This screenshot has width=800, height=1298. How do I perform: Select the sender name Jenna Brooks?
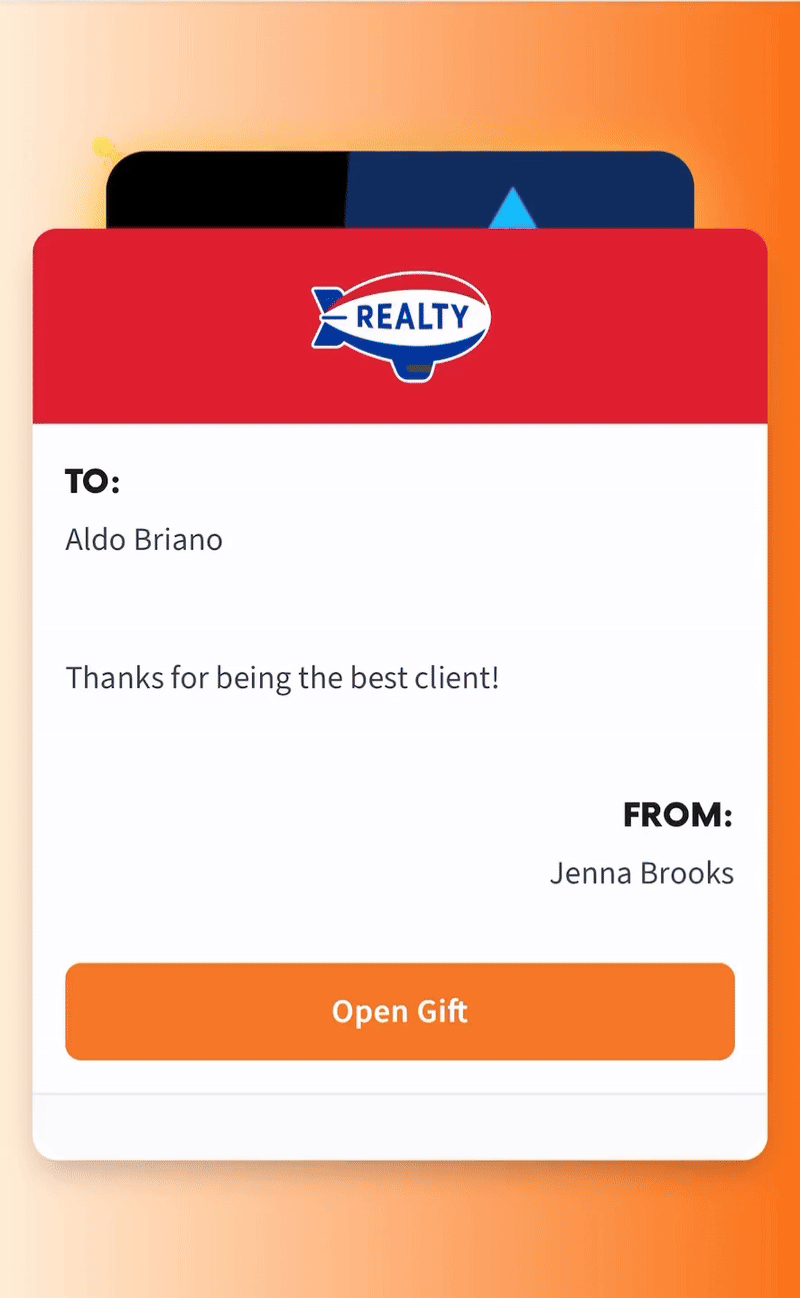[641, 872]
